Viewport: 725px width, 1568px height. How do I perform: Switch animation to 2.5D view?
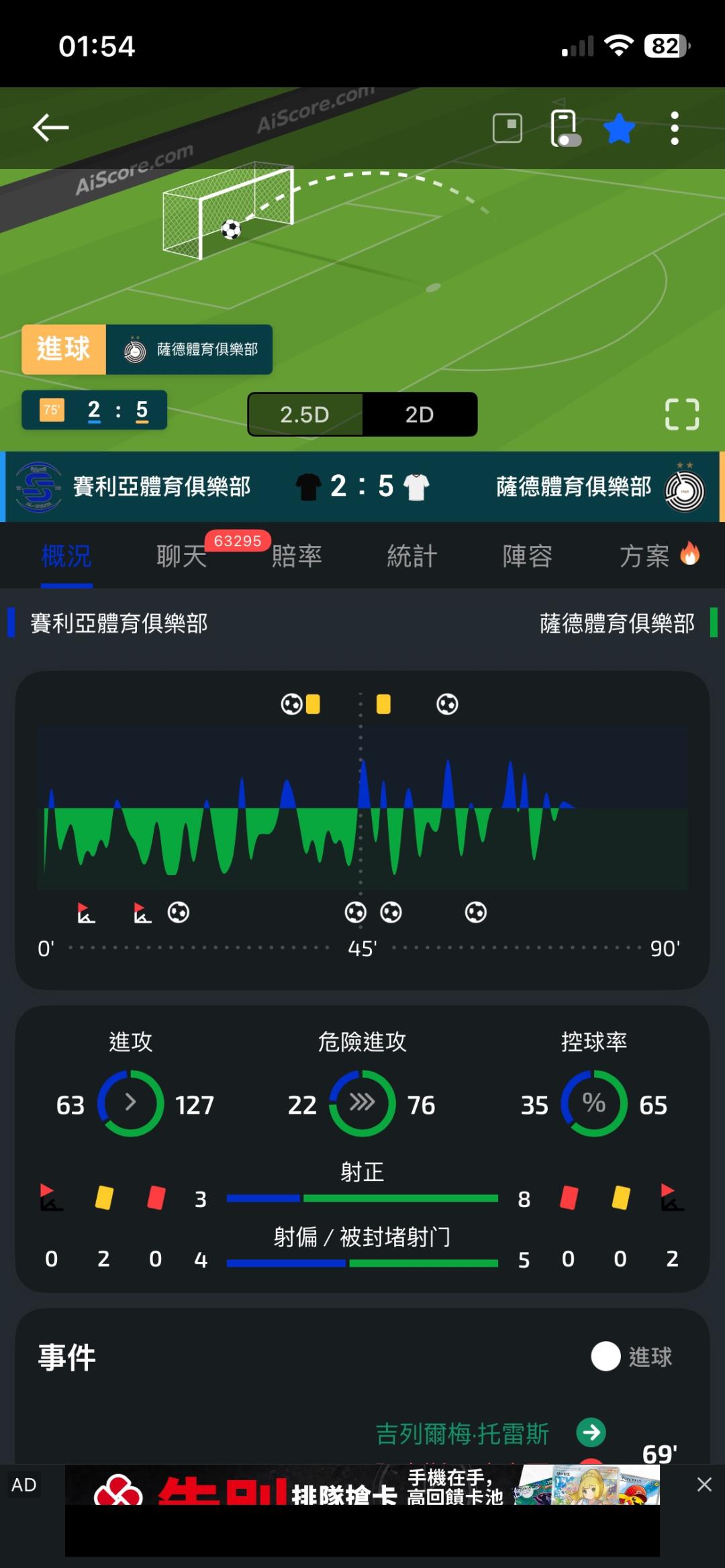(305, 415)
